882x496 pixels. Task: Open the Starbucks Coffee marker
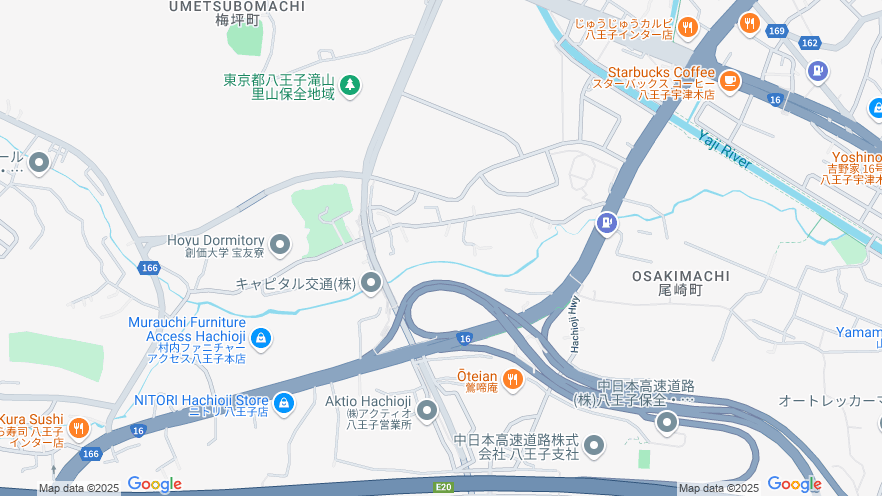[x=730, y=80]
